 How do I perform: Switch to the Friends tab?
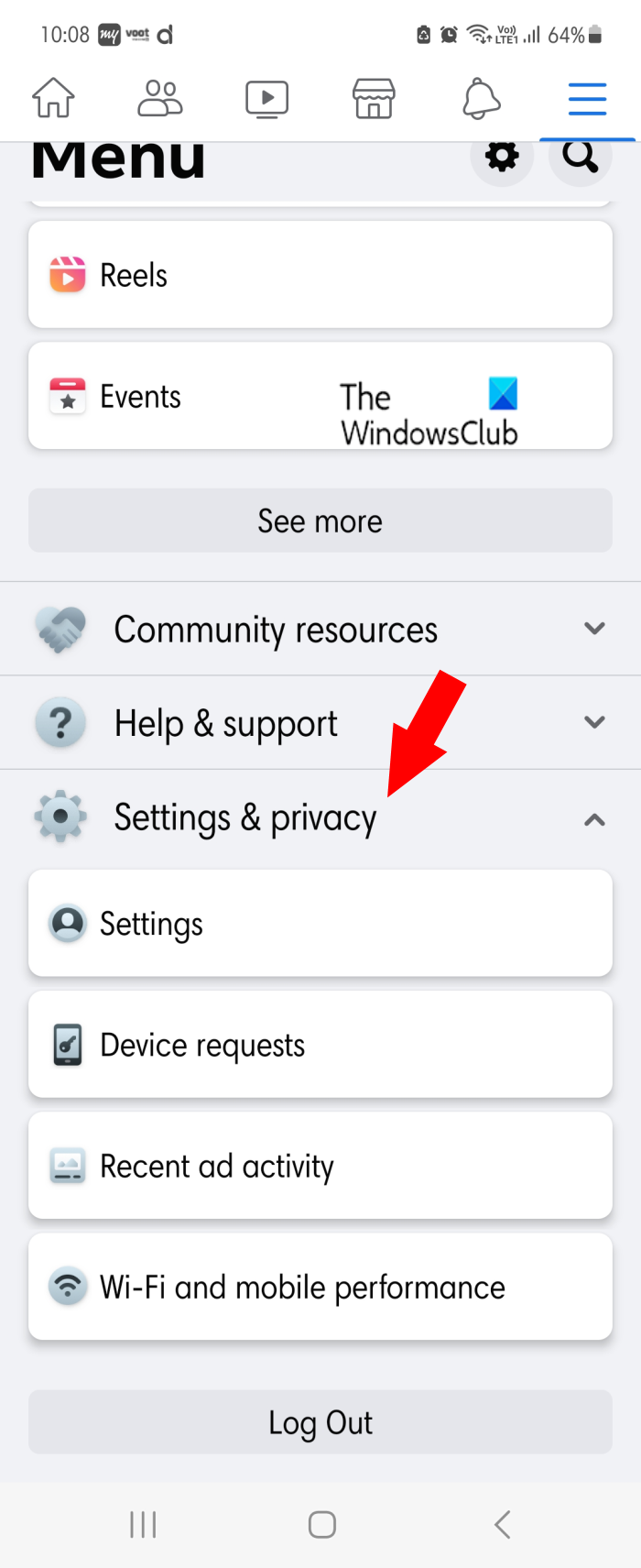(160, 98)
